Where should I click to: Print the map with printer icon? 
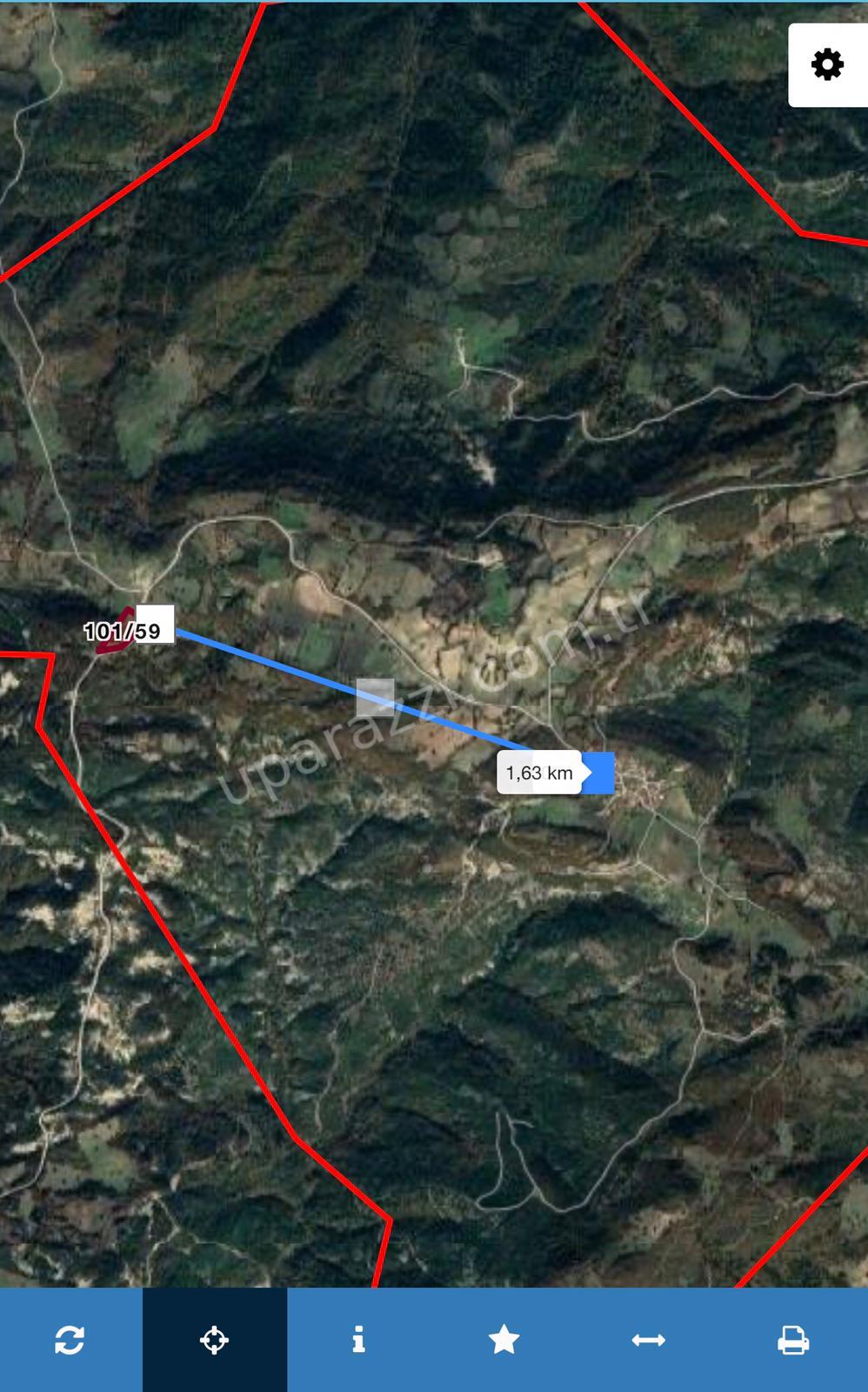pos(793,1340)
